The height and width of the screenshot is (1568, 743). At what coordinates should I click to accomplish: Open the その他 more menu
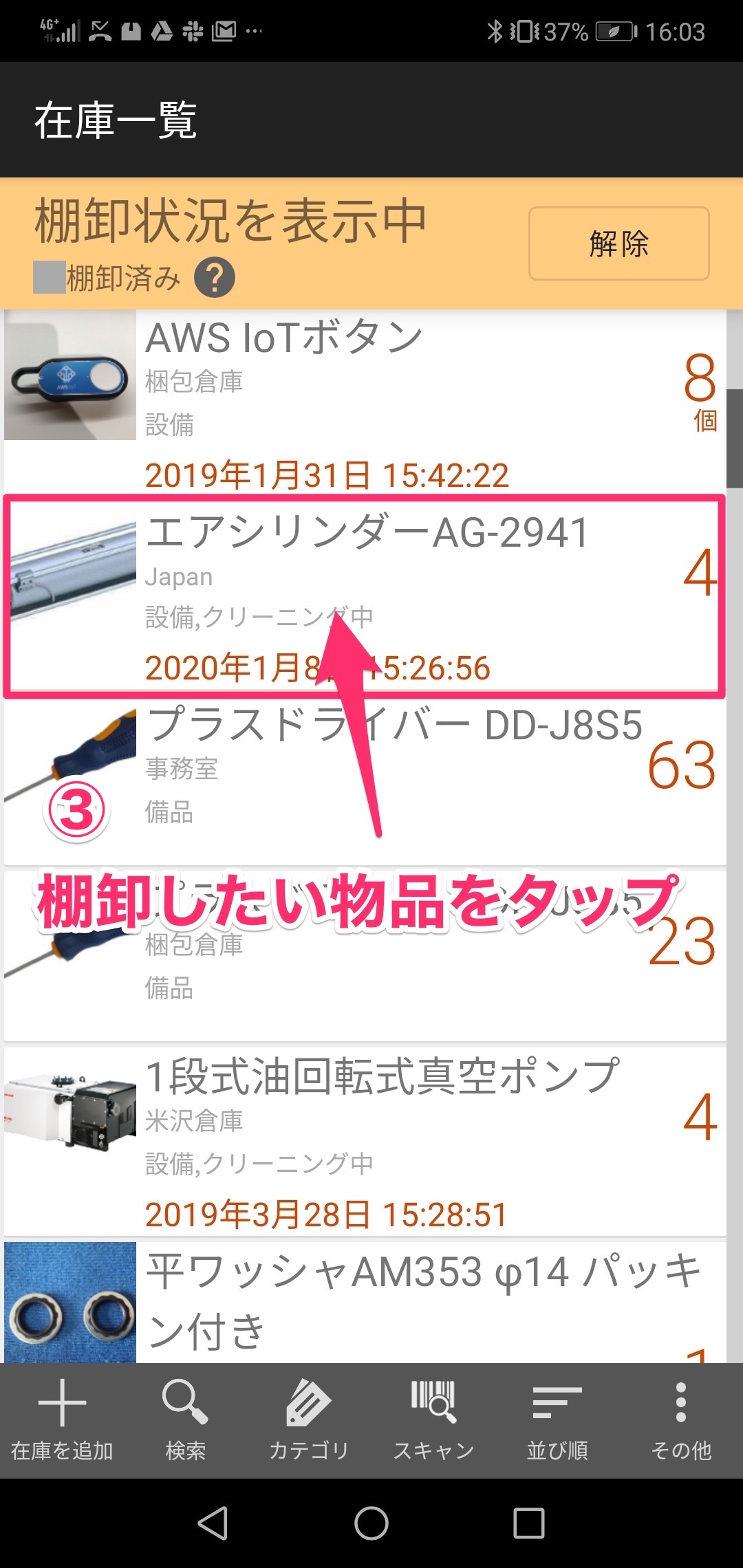click(x=681, y=1421)
